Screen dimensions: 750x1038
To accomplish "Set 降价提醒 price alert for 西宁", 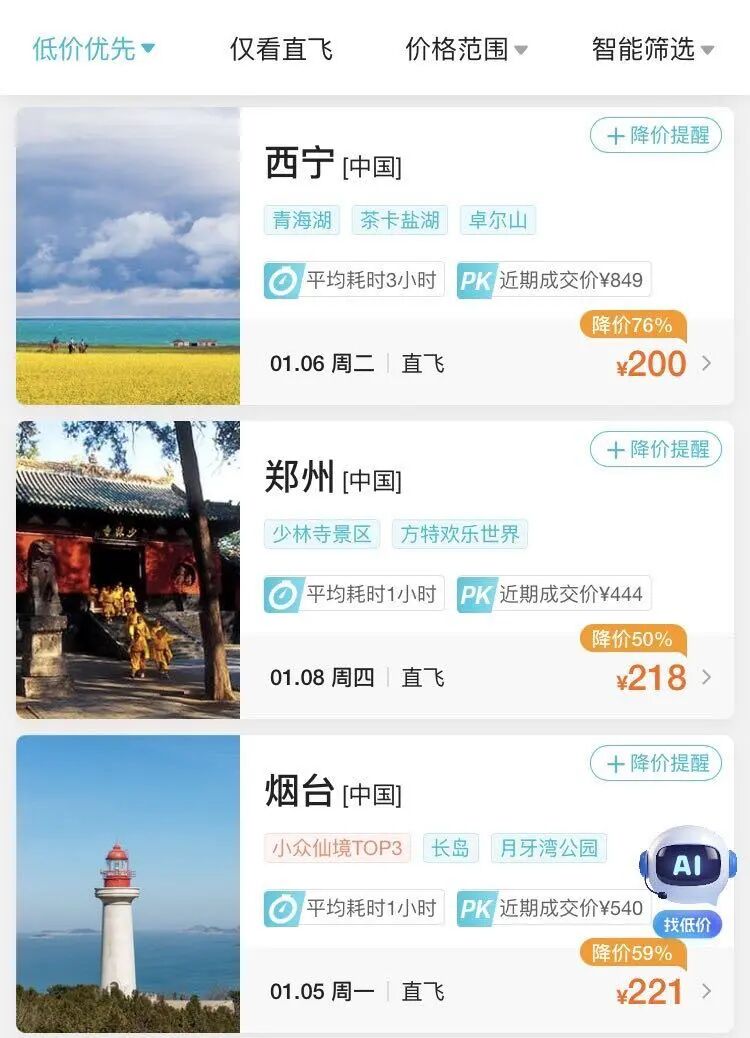I will pos(656,135).
